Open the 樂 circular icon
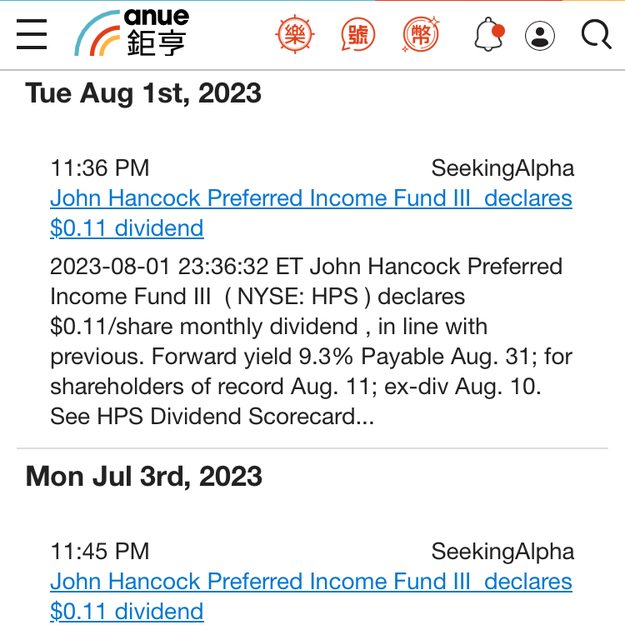Screen dimensions: 625x640 pos(294,35)
